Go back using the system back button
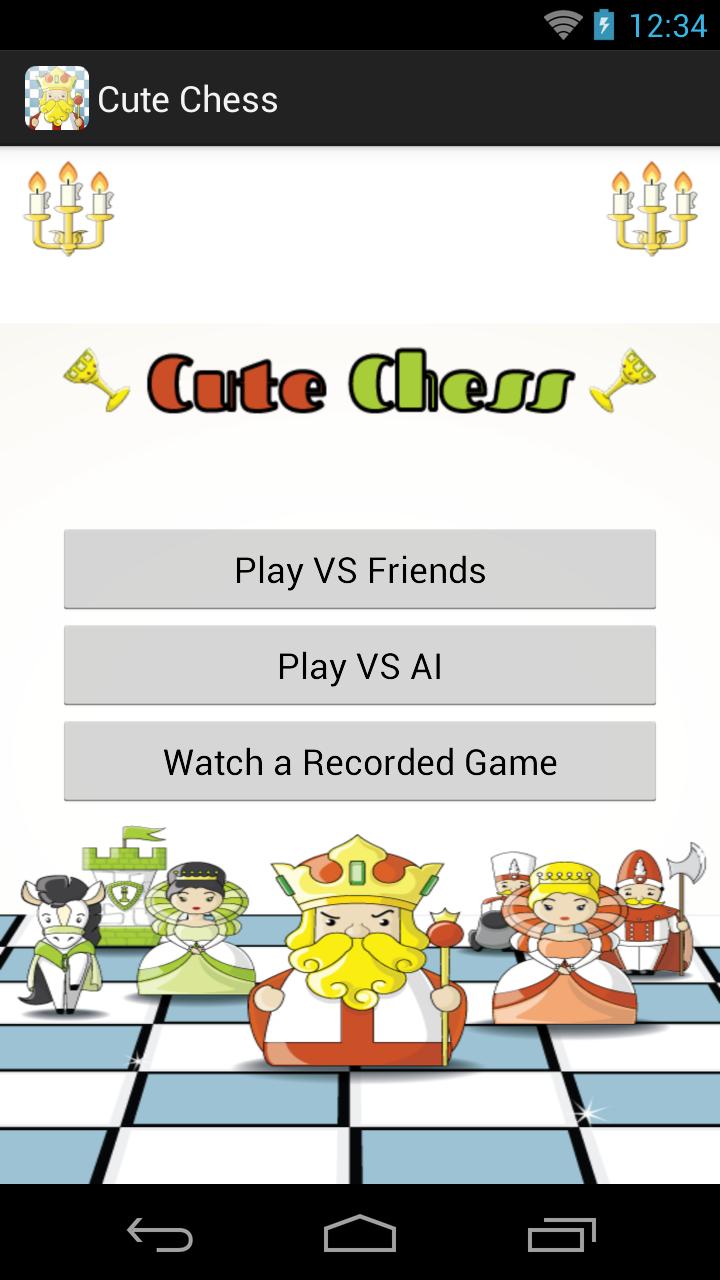720x1280 pixels. [x=160, y=1235]
